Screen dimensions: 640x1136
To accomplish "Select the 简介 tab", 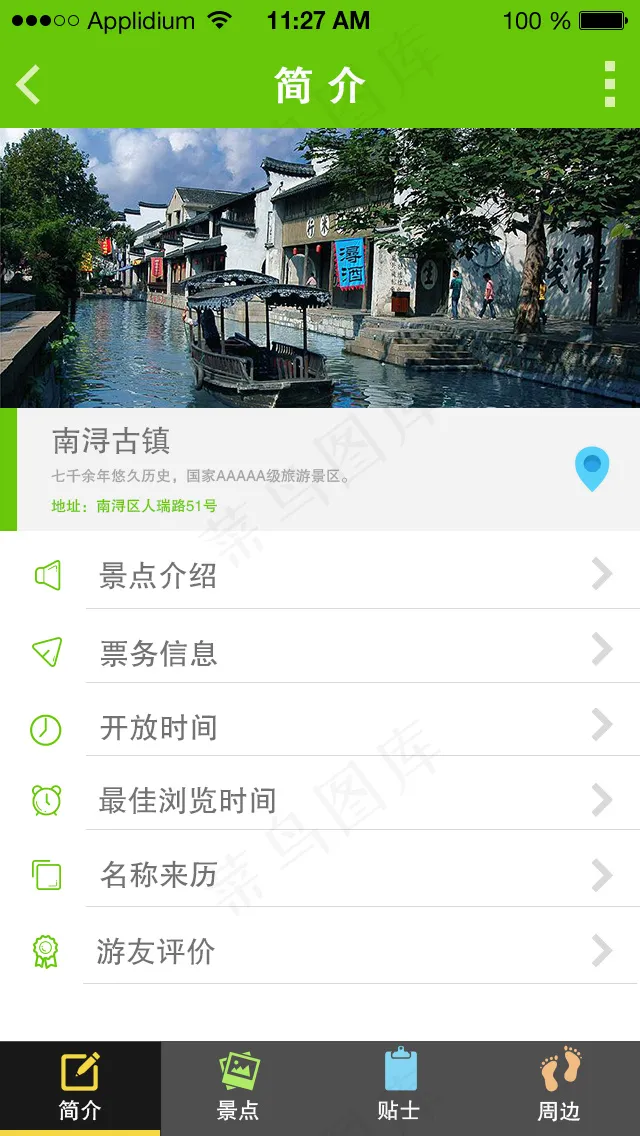I will tap(80, 1087).
